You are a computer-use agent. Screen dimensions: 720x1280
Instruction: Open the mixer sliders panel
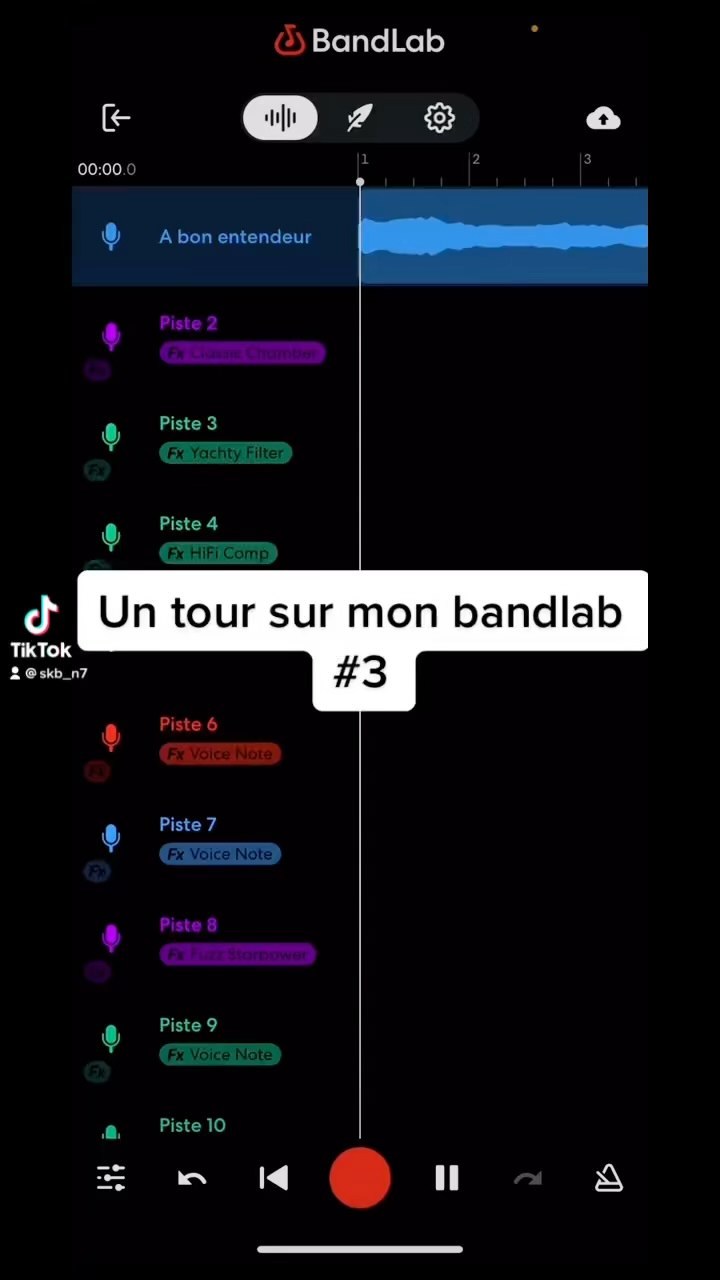coord(111,1178)
